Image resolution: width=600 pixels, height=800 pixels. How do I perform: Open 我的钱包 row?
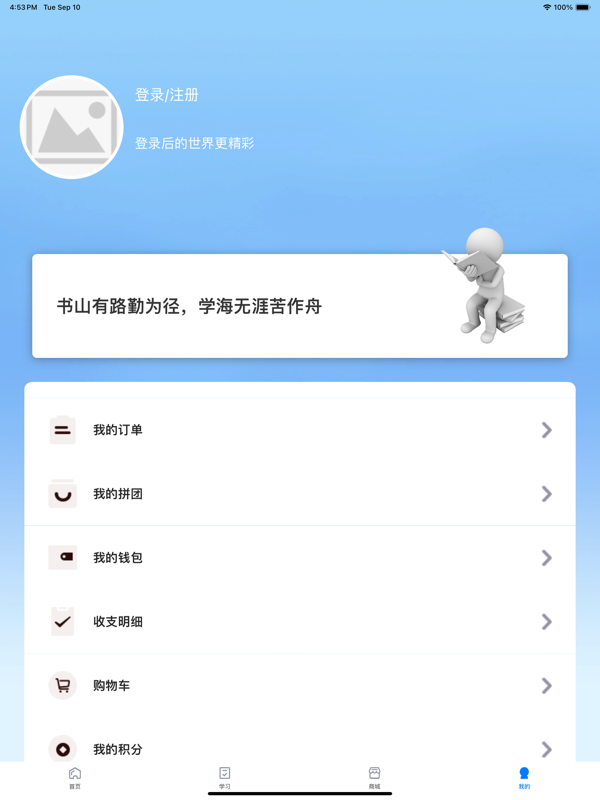[300, 558]
